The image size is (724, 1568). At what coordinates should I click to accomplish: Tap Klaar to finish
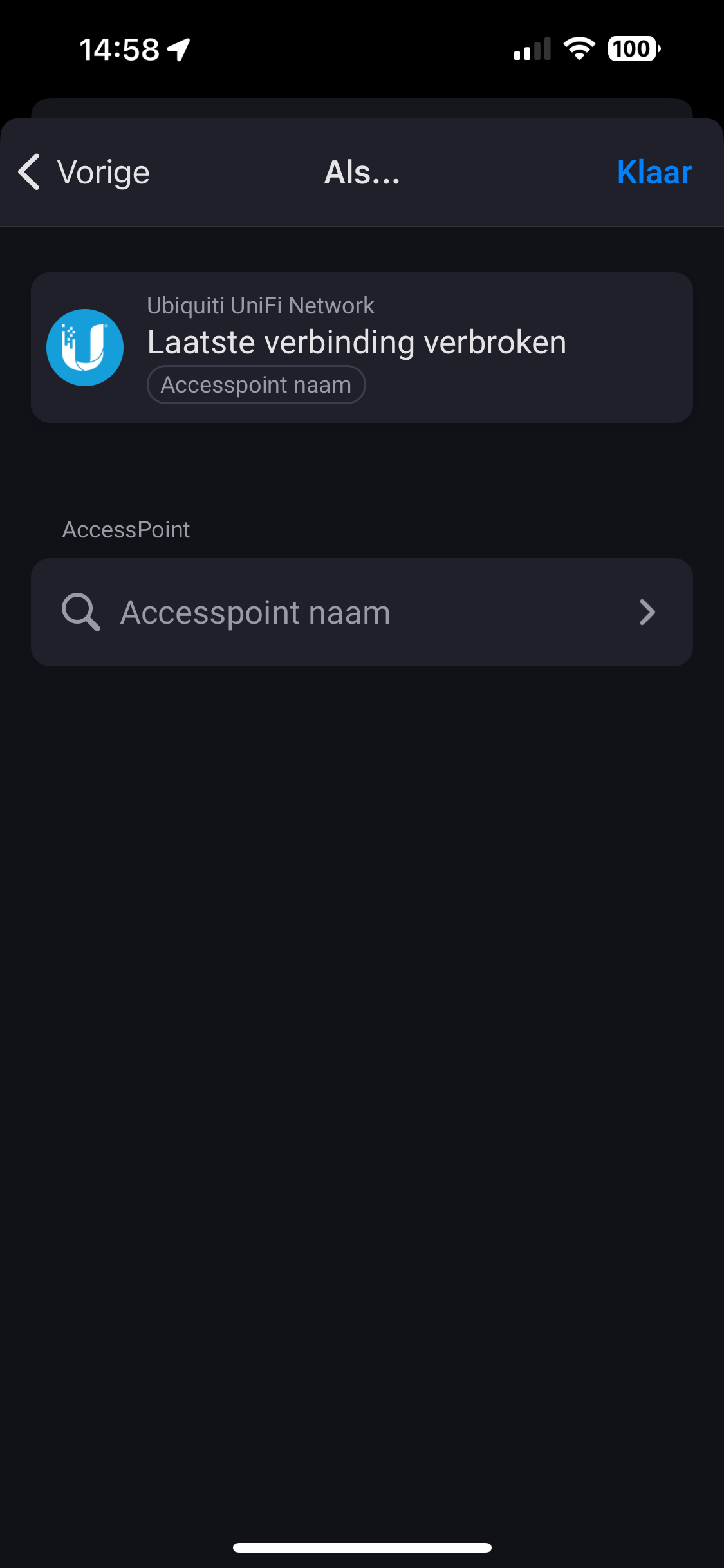coord(654,173)
